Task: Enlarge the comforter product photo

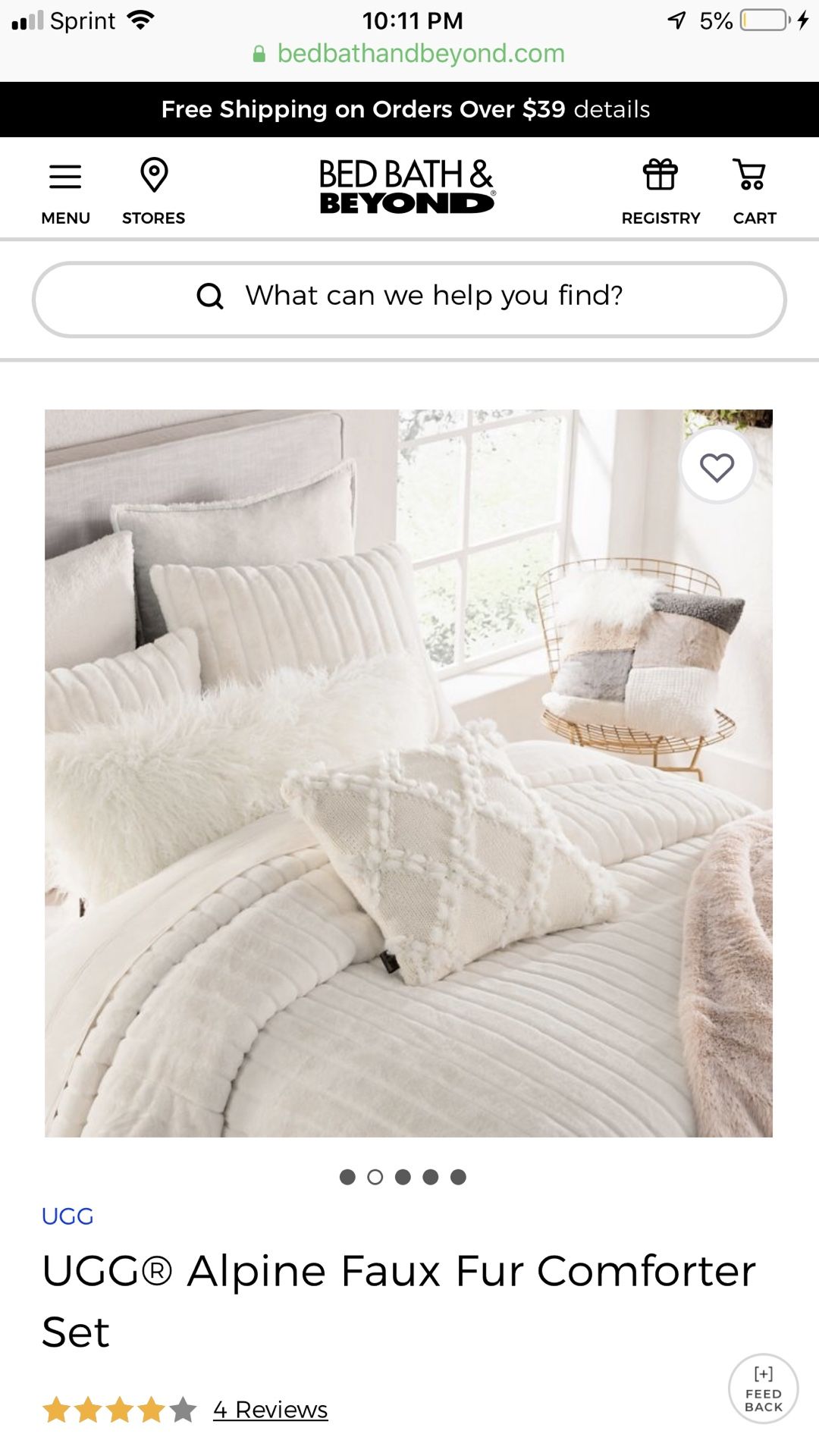Action: click(x=409, y=773)
